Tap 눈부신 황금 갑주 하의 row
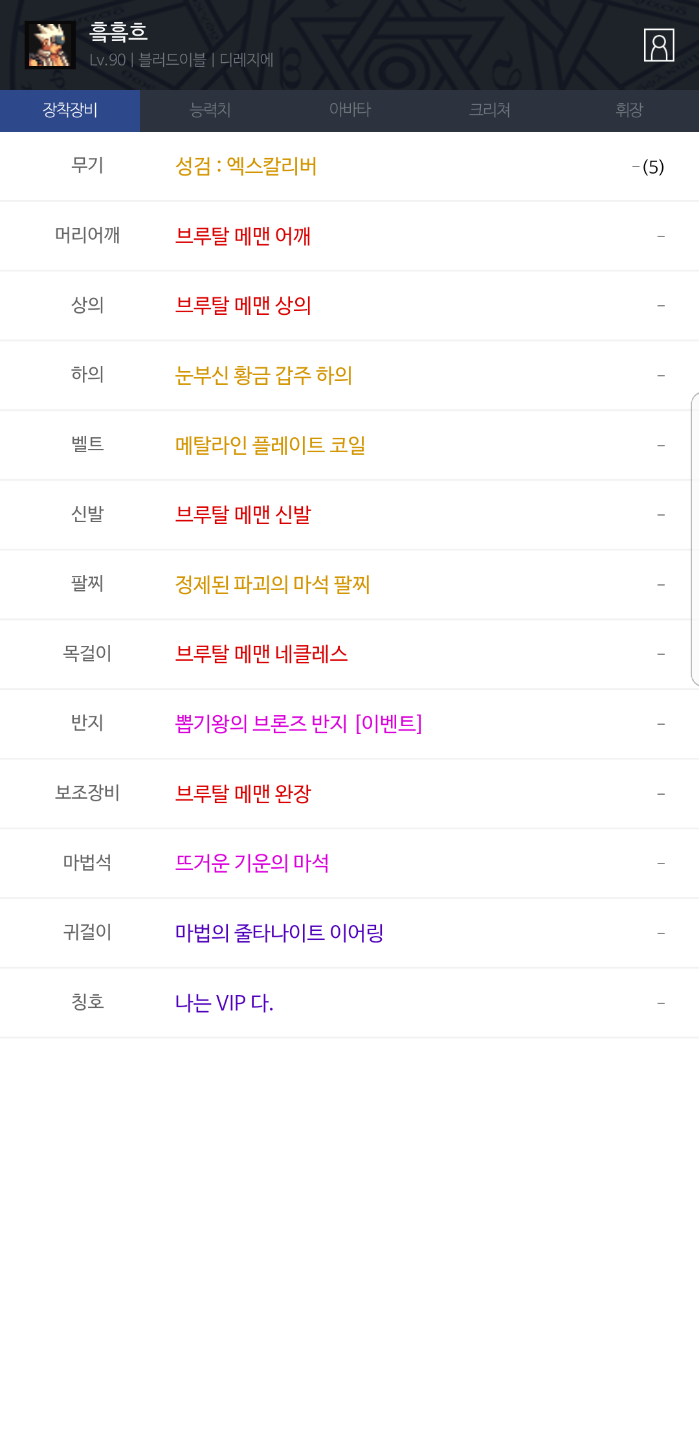This screenshot has height=1438, width=699. [264, 375]
